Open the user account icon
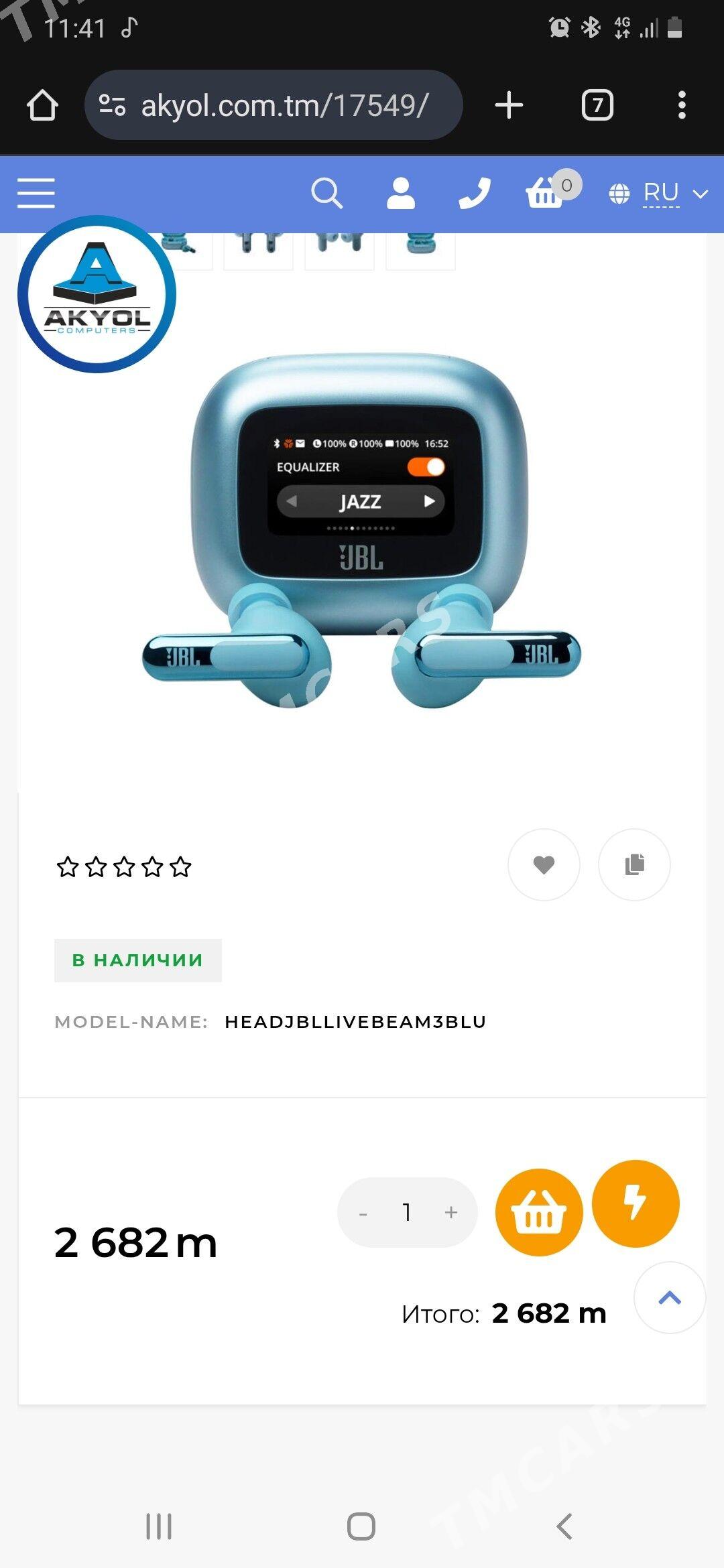The width and height of the screenshot is (724, 1568). (x=401, y=194)
